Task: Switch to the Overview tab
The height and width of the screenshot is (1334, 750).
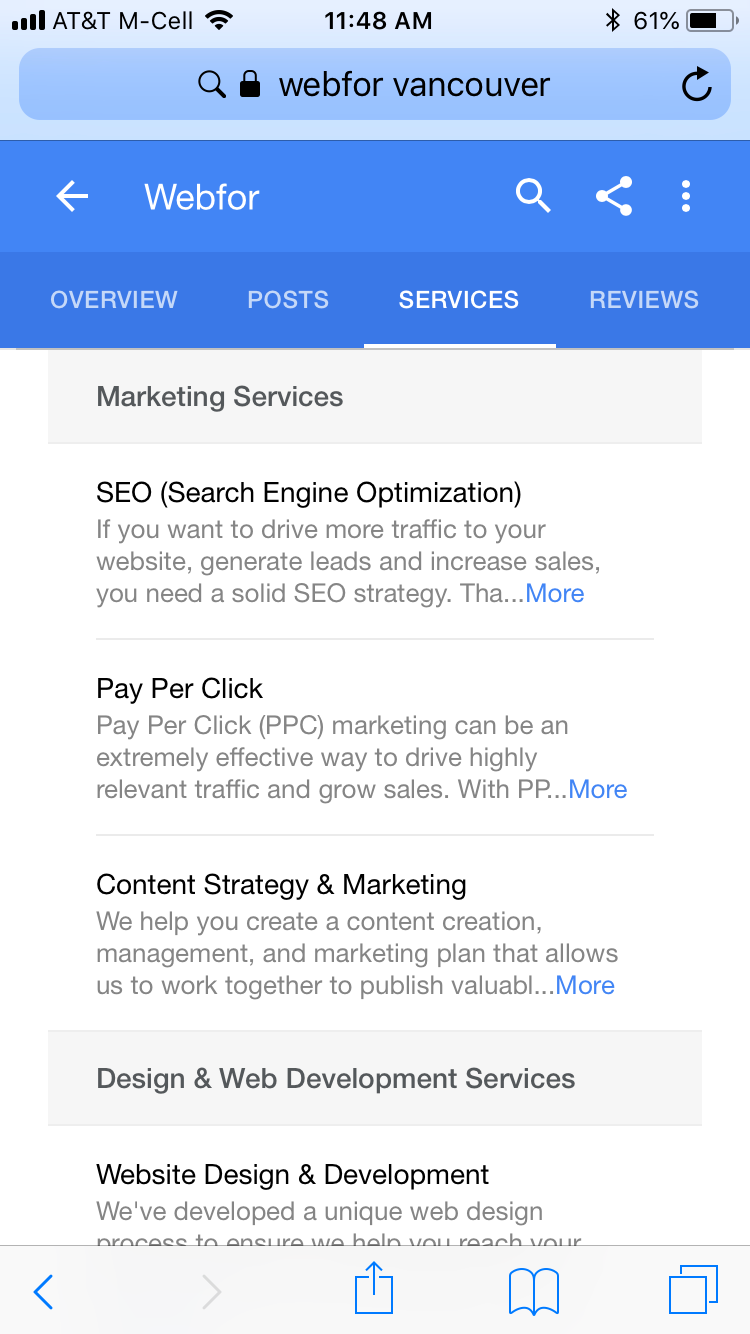Action: point(114,300)
